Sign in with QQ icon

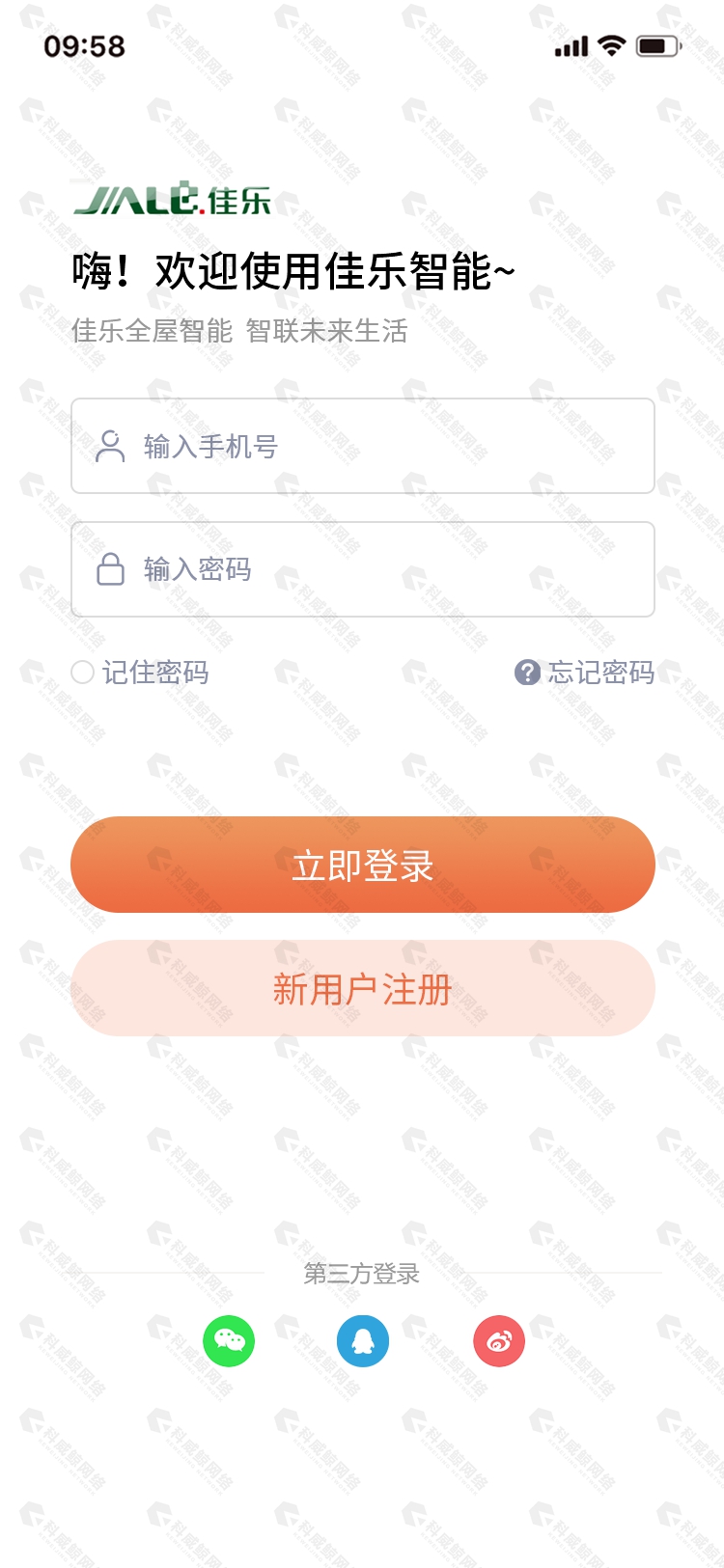click(x=363, y=1341)
